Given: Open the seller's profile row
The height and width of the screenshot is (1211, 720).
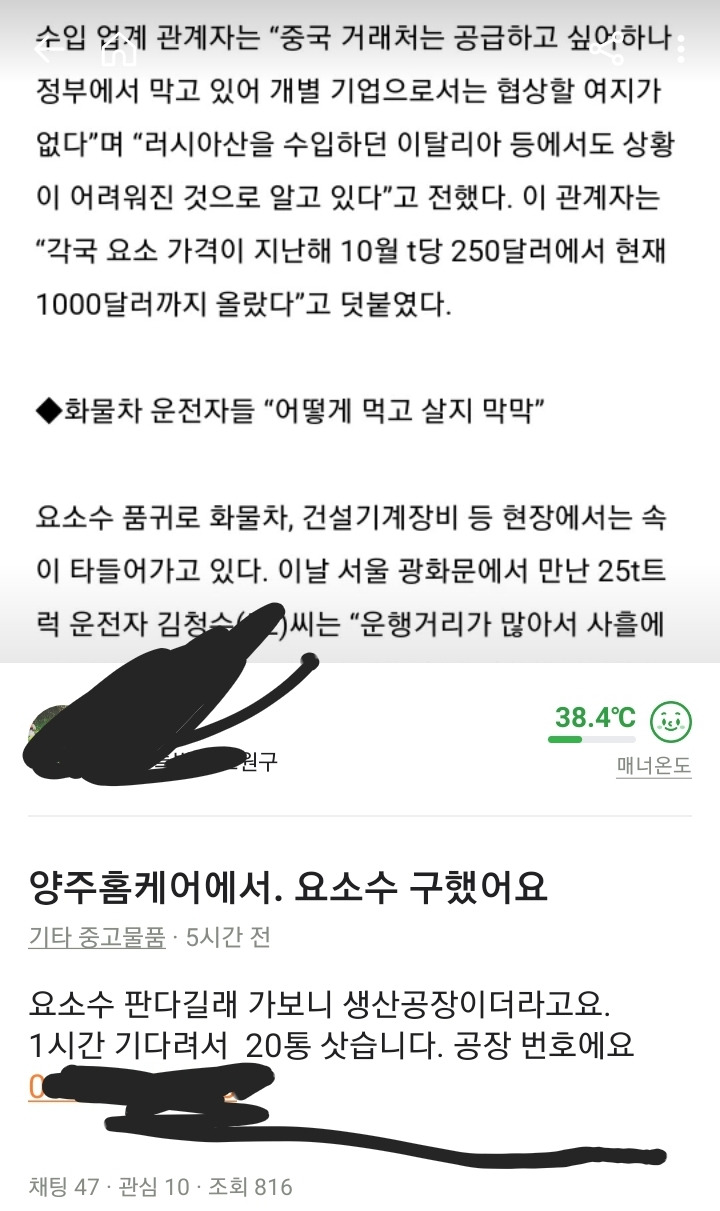Looking at the screenshot, I should click(x=360, y=738).
